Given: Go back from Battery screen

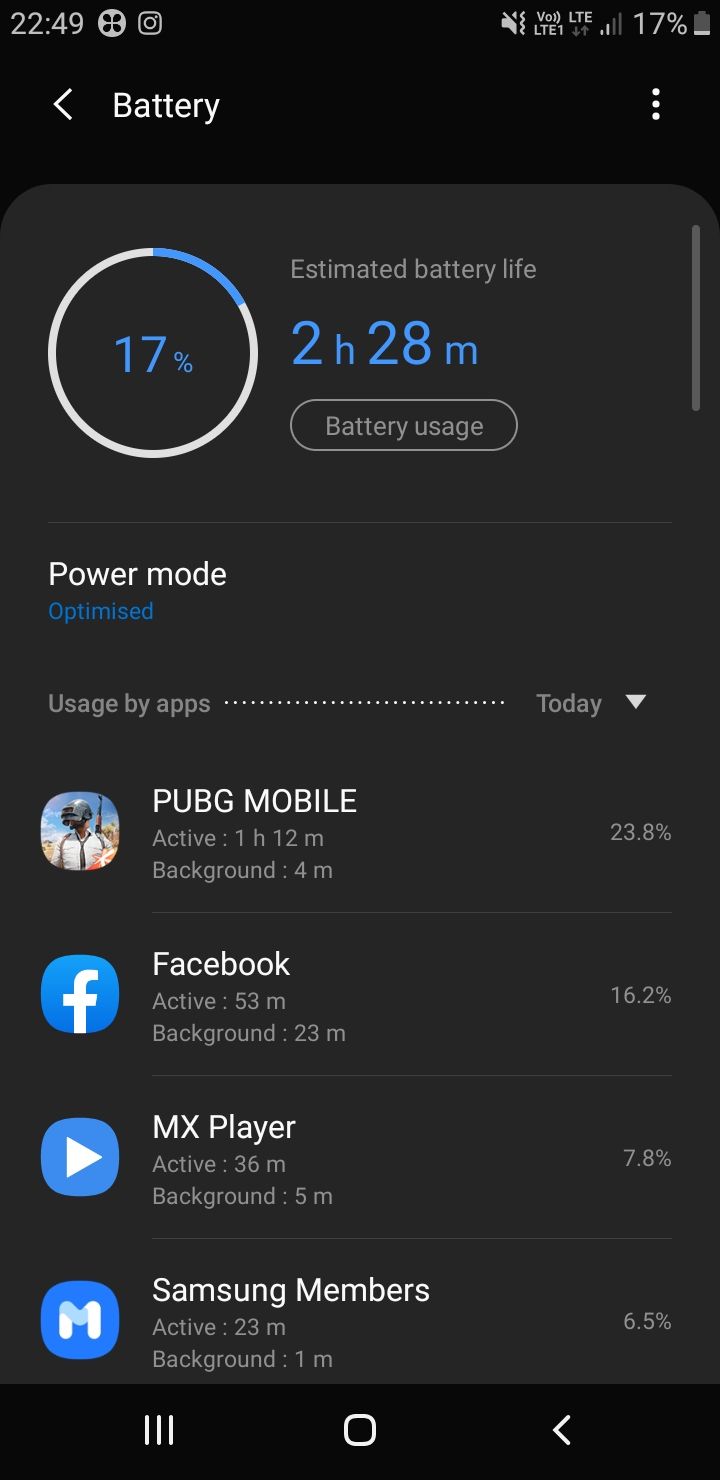Looking at the screenshot, I should (x=63, y=105).
